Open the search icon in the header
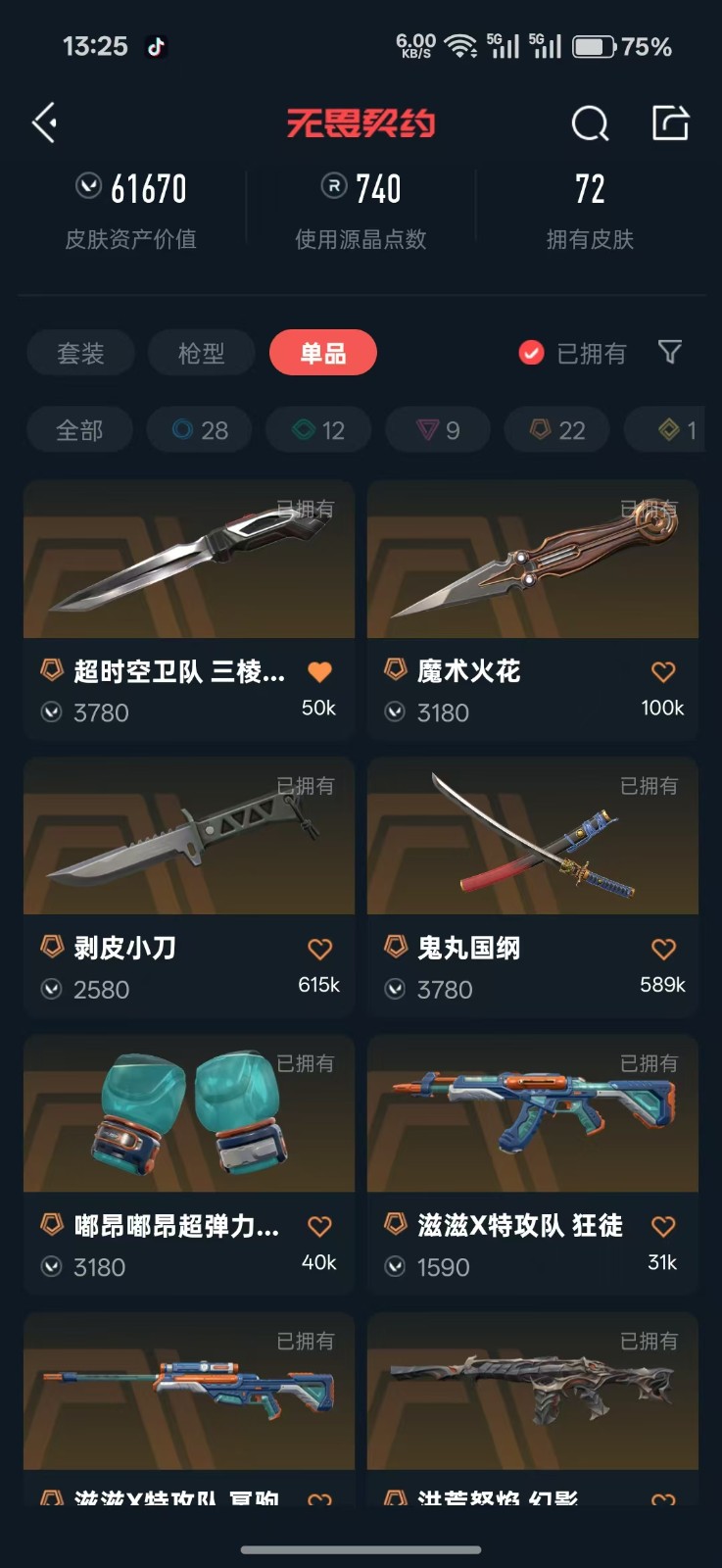 [x=590, y=123]
